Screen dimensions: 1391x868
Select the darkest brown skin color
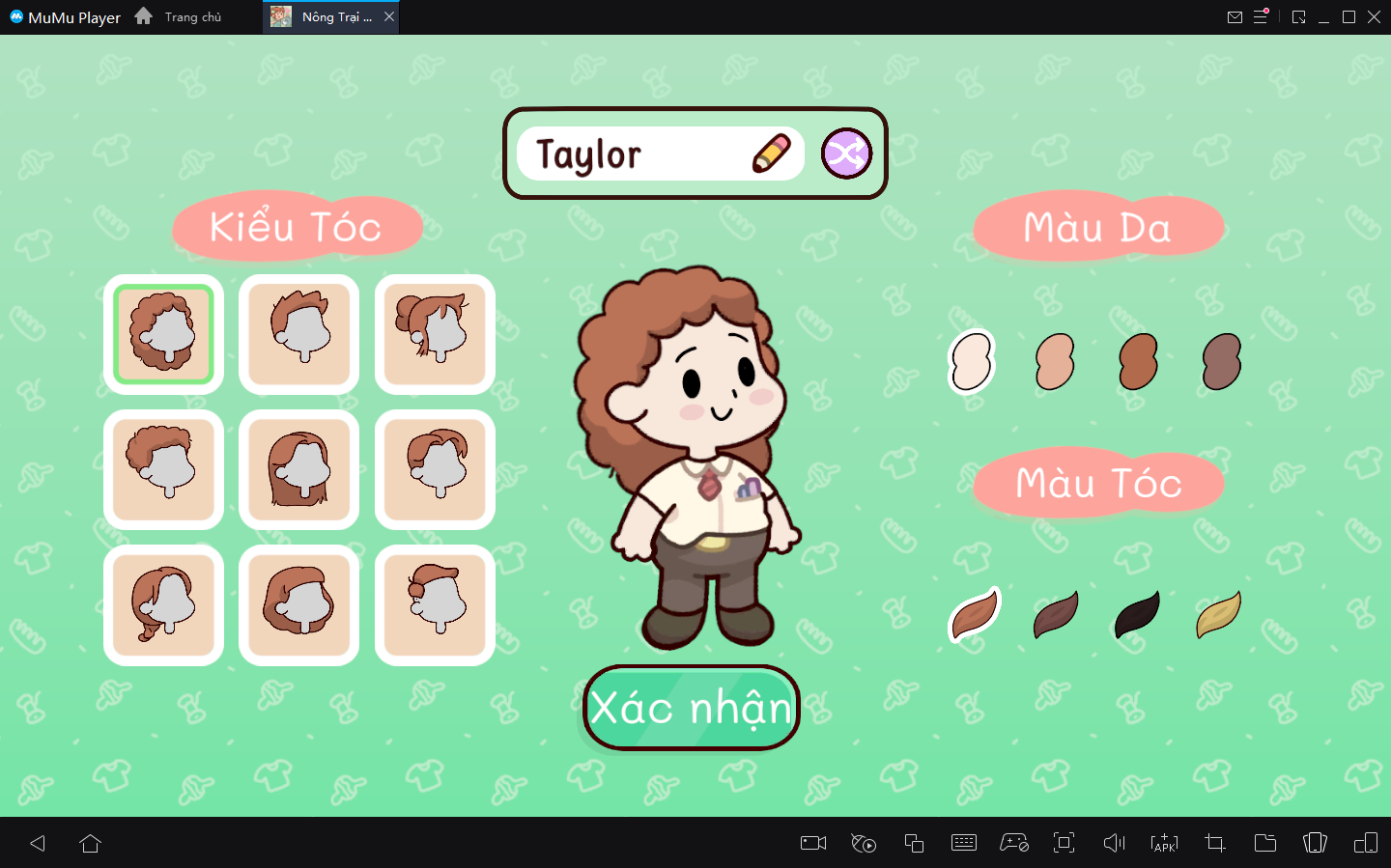[x=1222, y=362]
